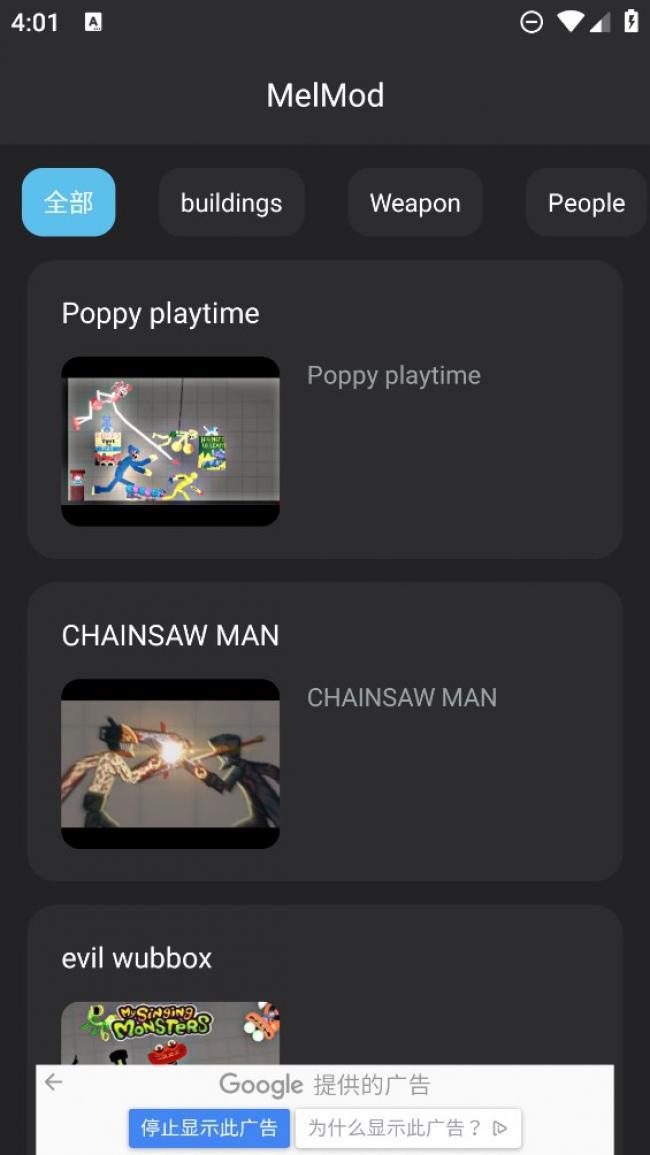The height and width of the screenshot is (1155, 650).
Task: Open the Poppy playtime mod card
Action: point(324,410)
